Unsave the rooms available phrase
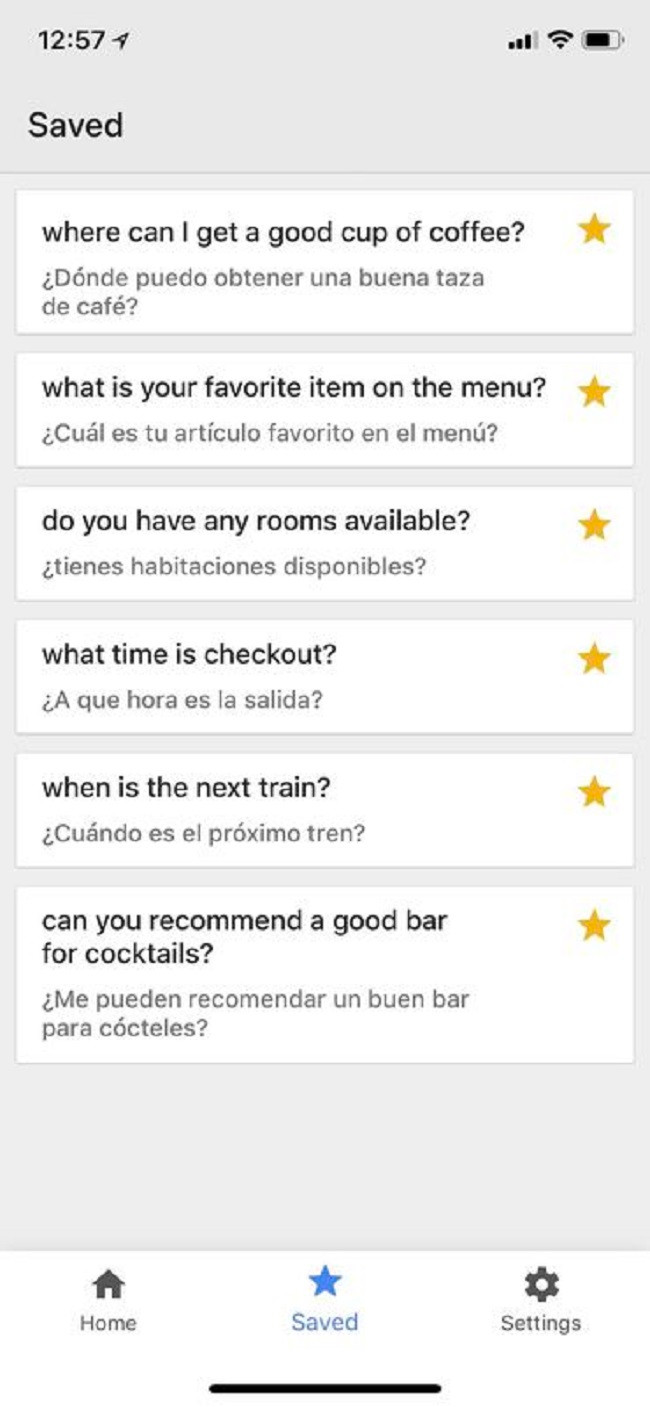The height and width of the screenshot is (1407, 650). coord(594,524)
